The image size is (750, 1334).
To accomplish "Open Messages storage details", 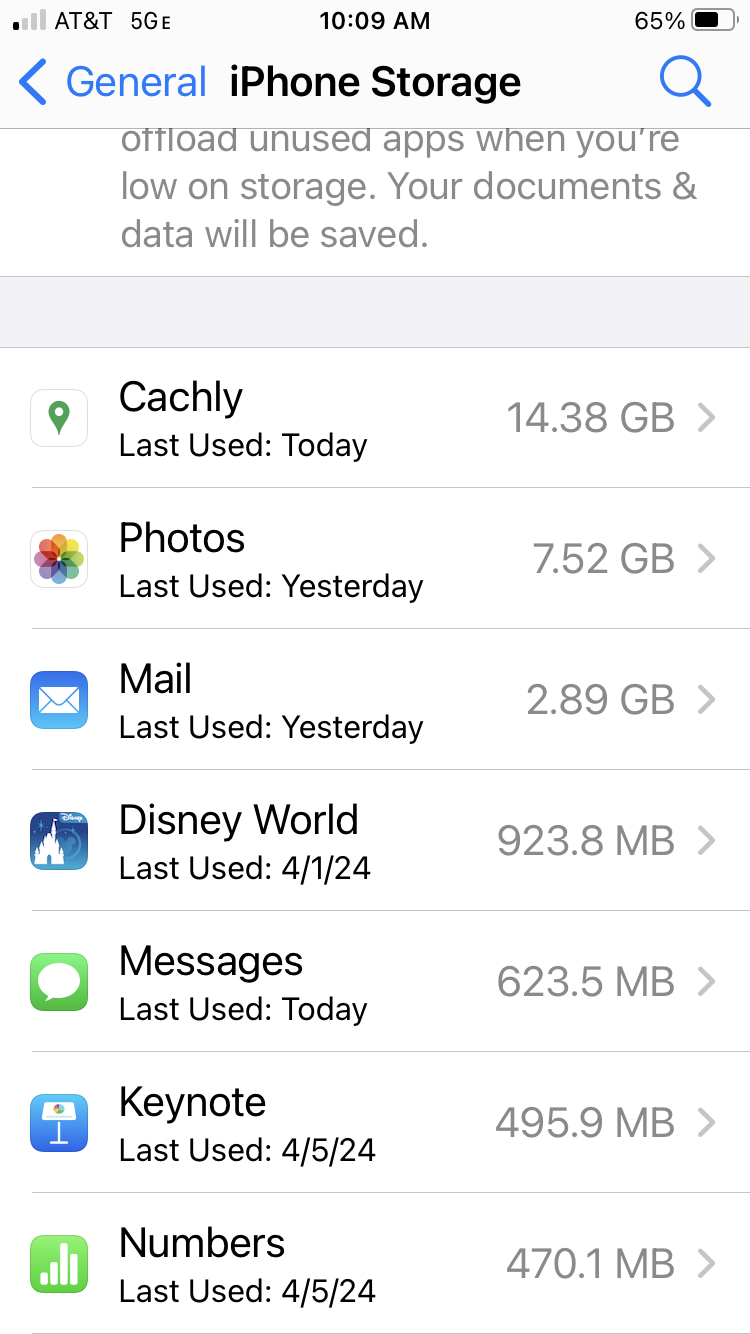I will coord(375,982).
